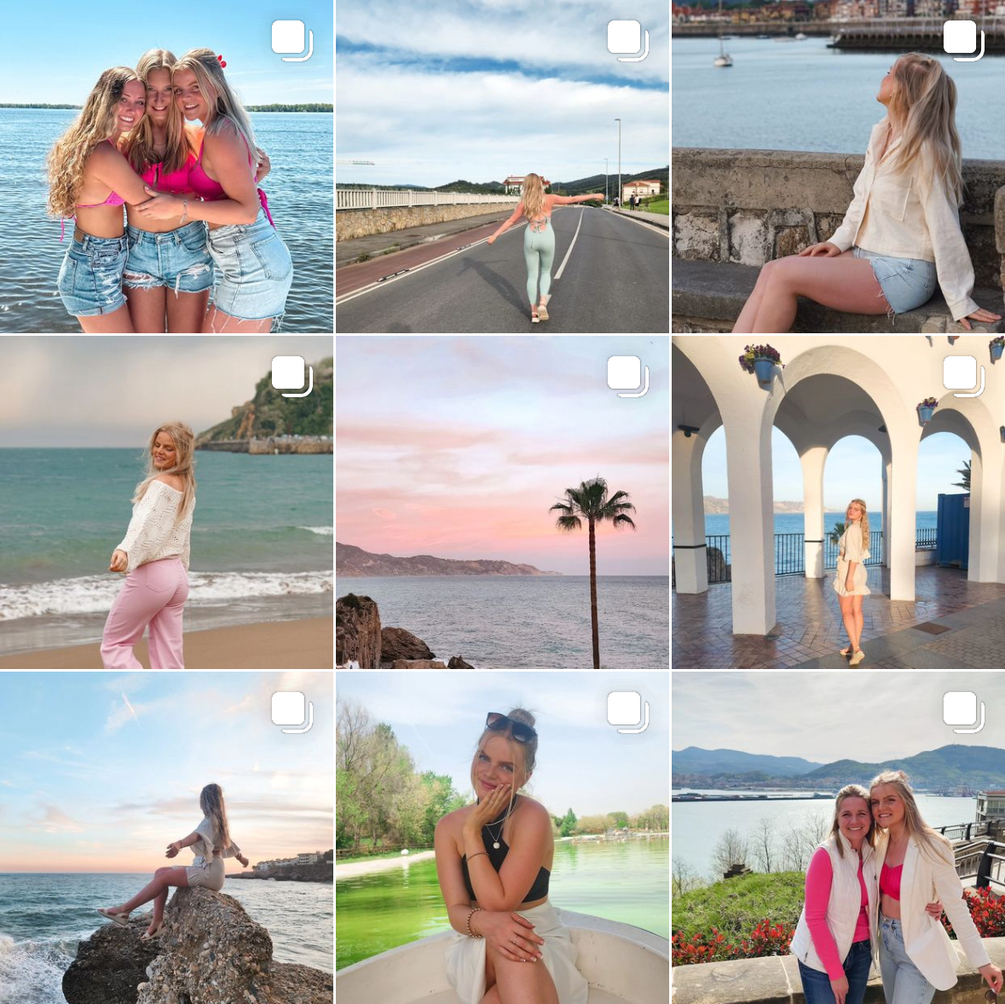Open the boat selfie post by the green lake
1005x1004 pixels.
[x=502, y=838]
